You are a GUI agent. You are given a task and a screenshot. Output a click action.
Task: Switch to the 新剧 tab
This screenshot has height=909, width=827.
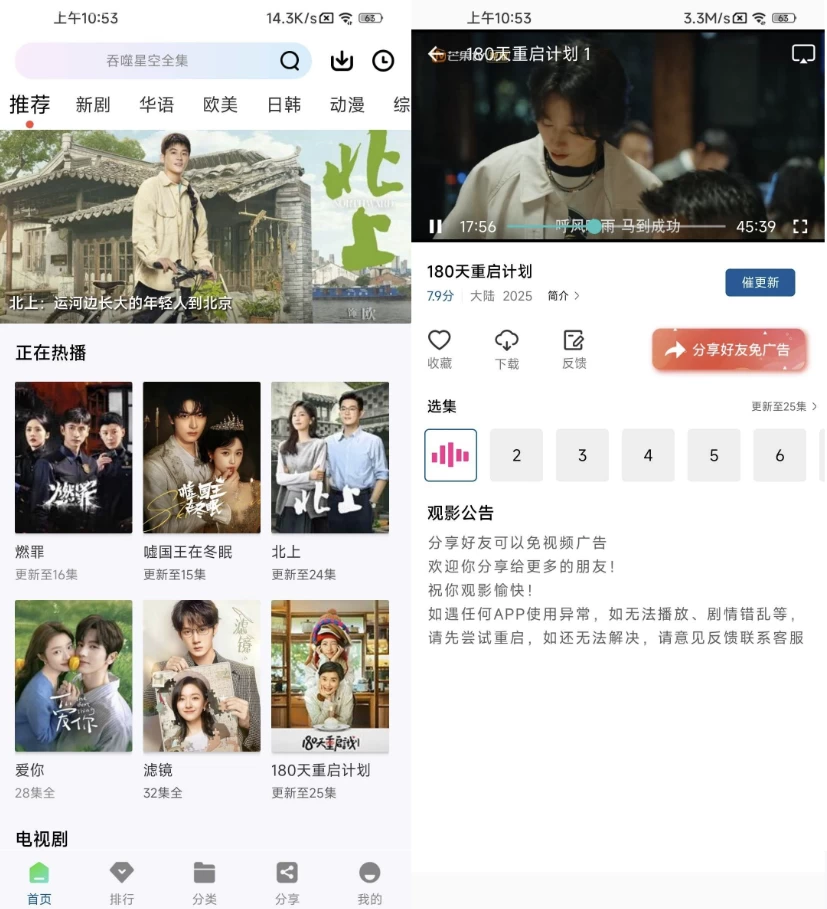[93, 105]
